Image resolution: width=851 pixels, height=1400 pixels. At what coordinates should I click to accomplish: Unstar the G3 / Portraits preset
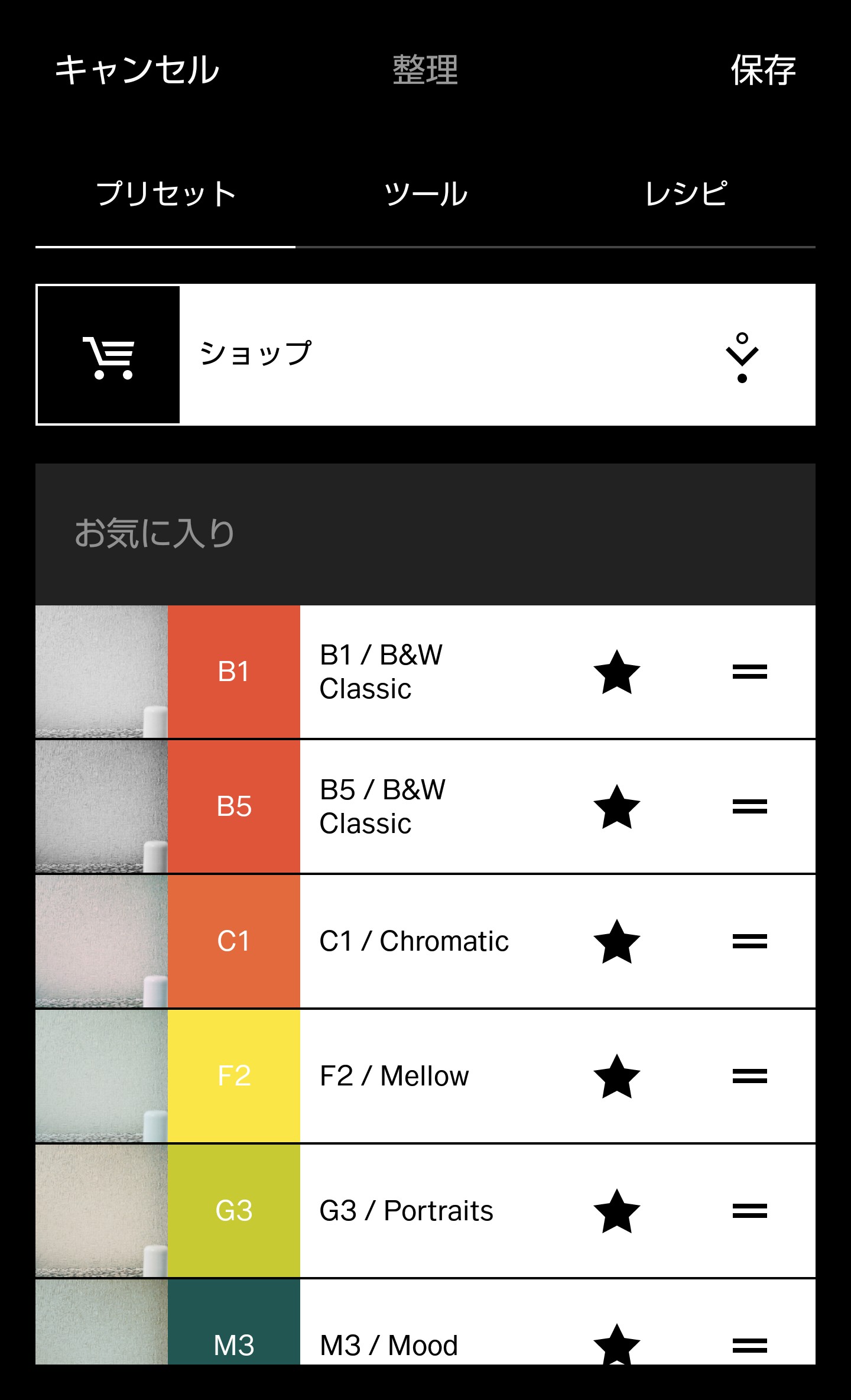tap(617, 1211)
